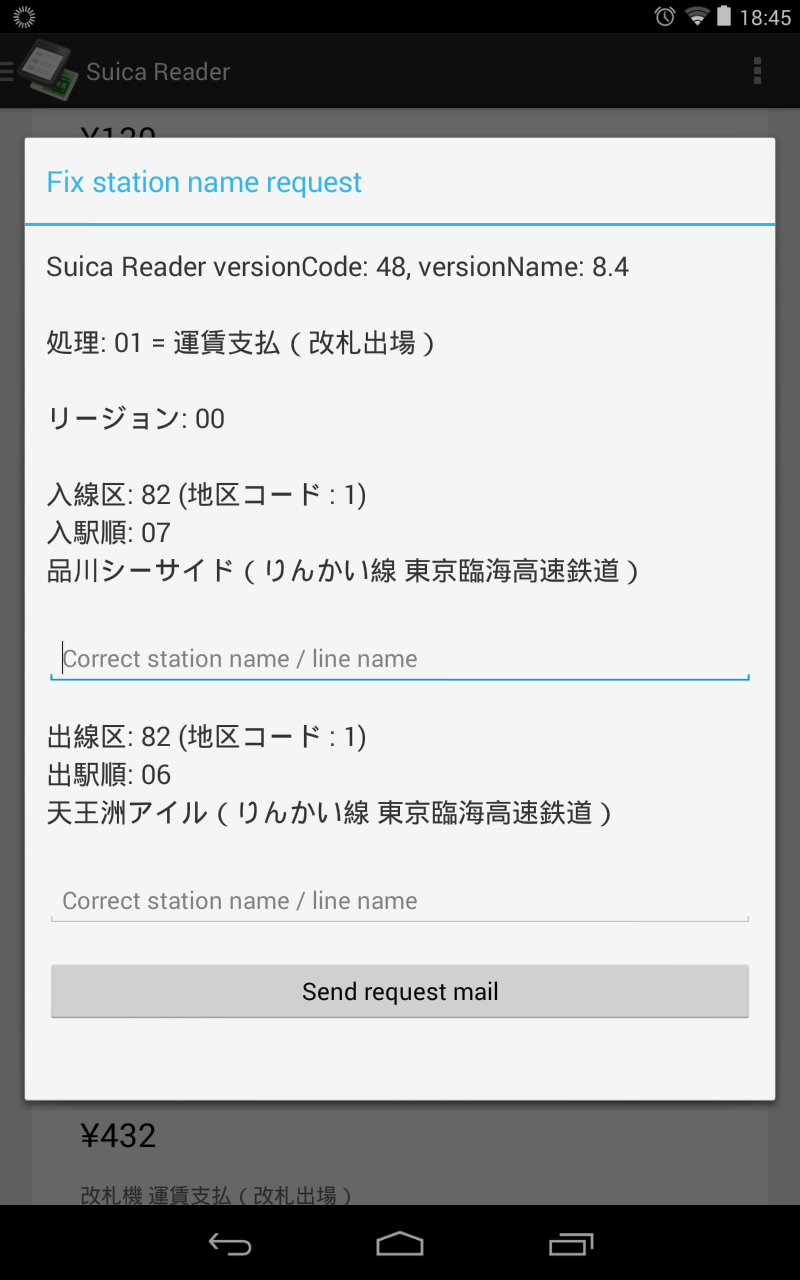Screen dimensions: 800x1280
Task: Tap the correct station name field under 天王洲アイル
Action: pos(400,901)
